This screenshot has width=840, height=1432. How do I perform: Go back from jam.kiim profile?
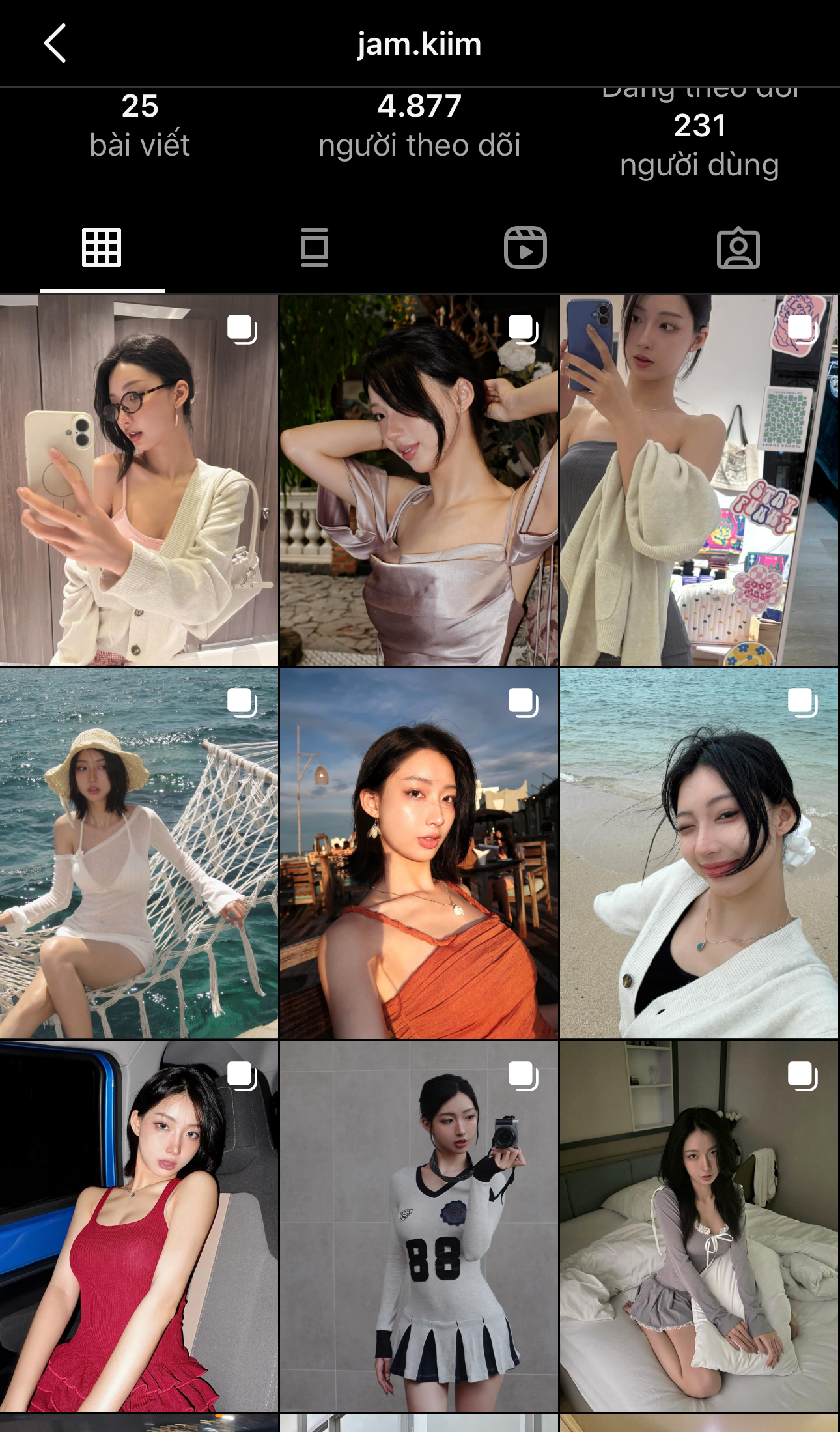coord(55,44)
